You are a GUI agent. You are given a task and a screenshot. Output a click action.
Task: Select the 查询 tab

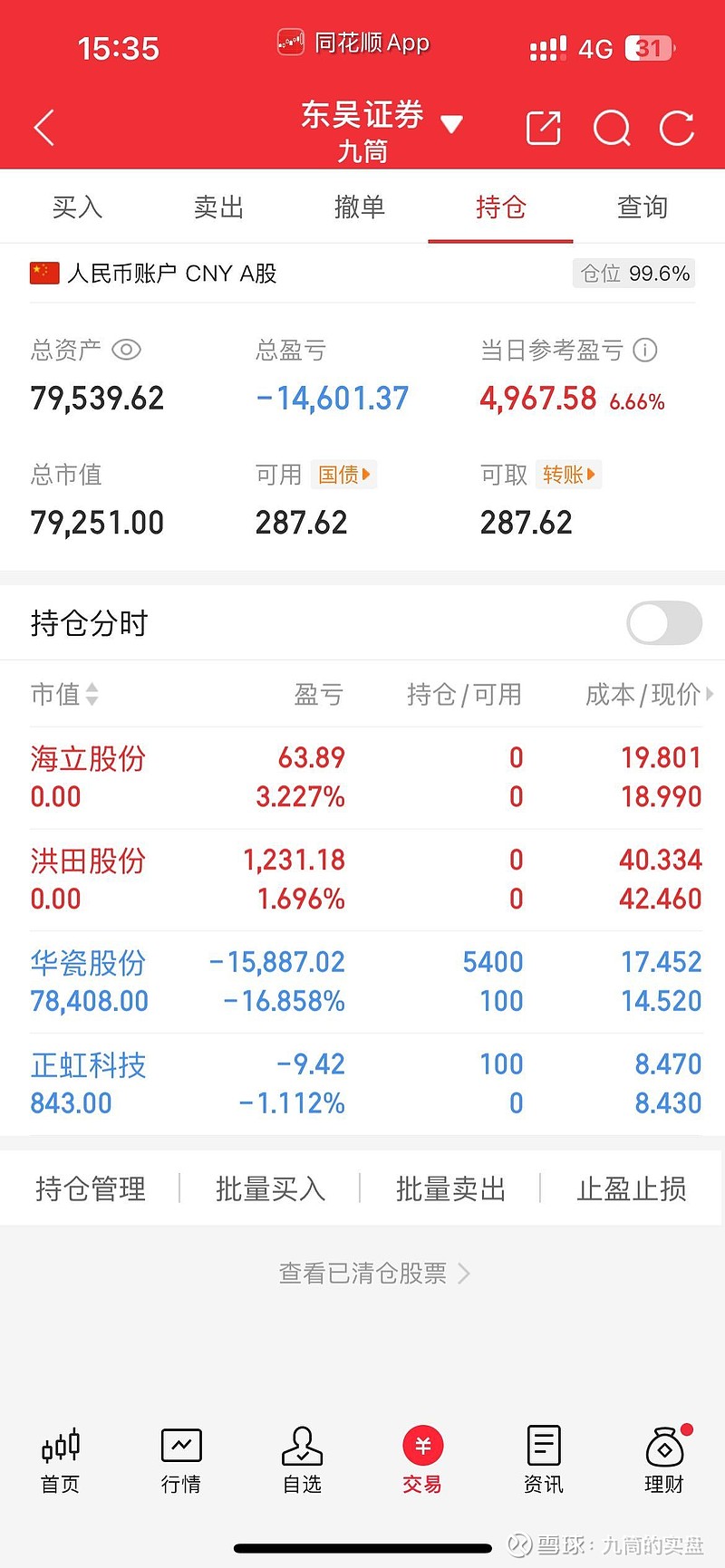[x=643, y=207]
